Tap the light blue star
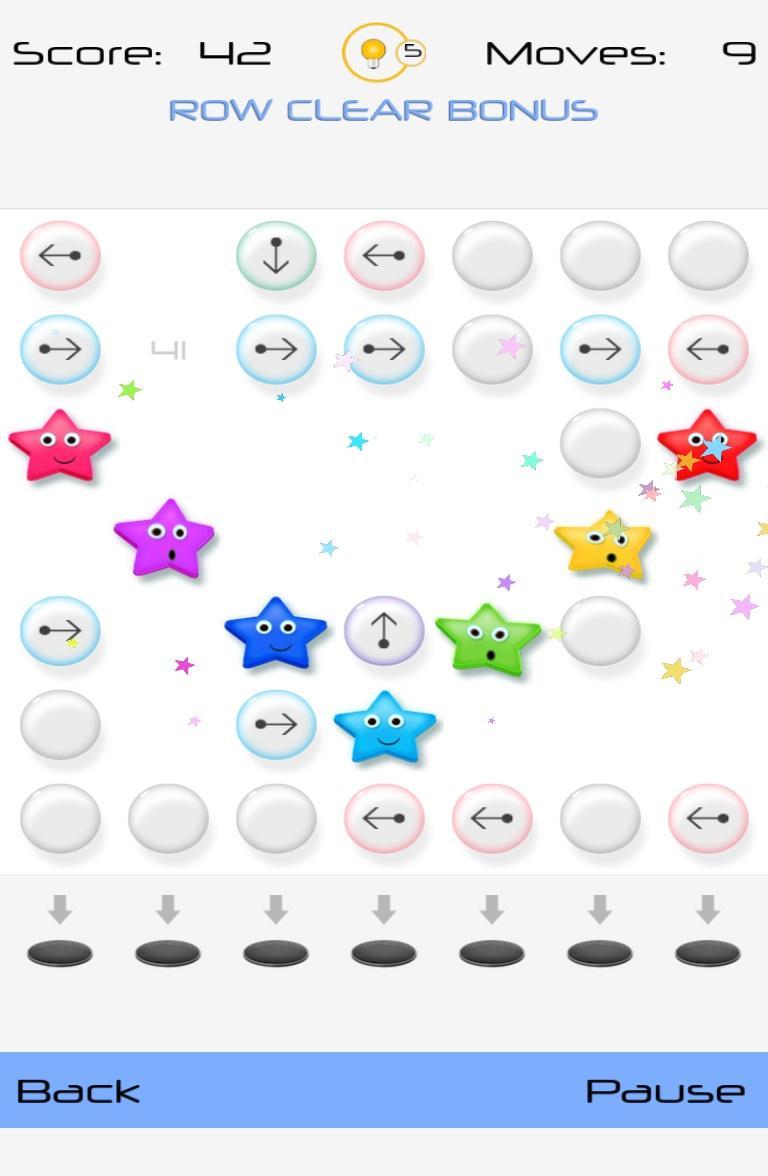The height and width of the screenshot is (1176, 768). tap(385, 727)
